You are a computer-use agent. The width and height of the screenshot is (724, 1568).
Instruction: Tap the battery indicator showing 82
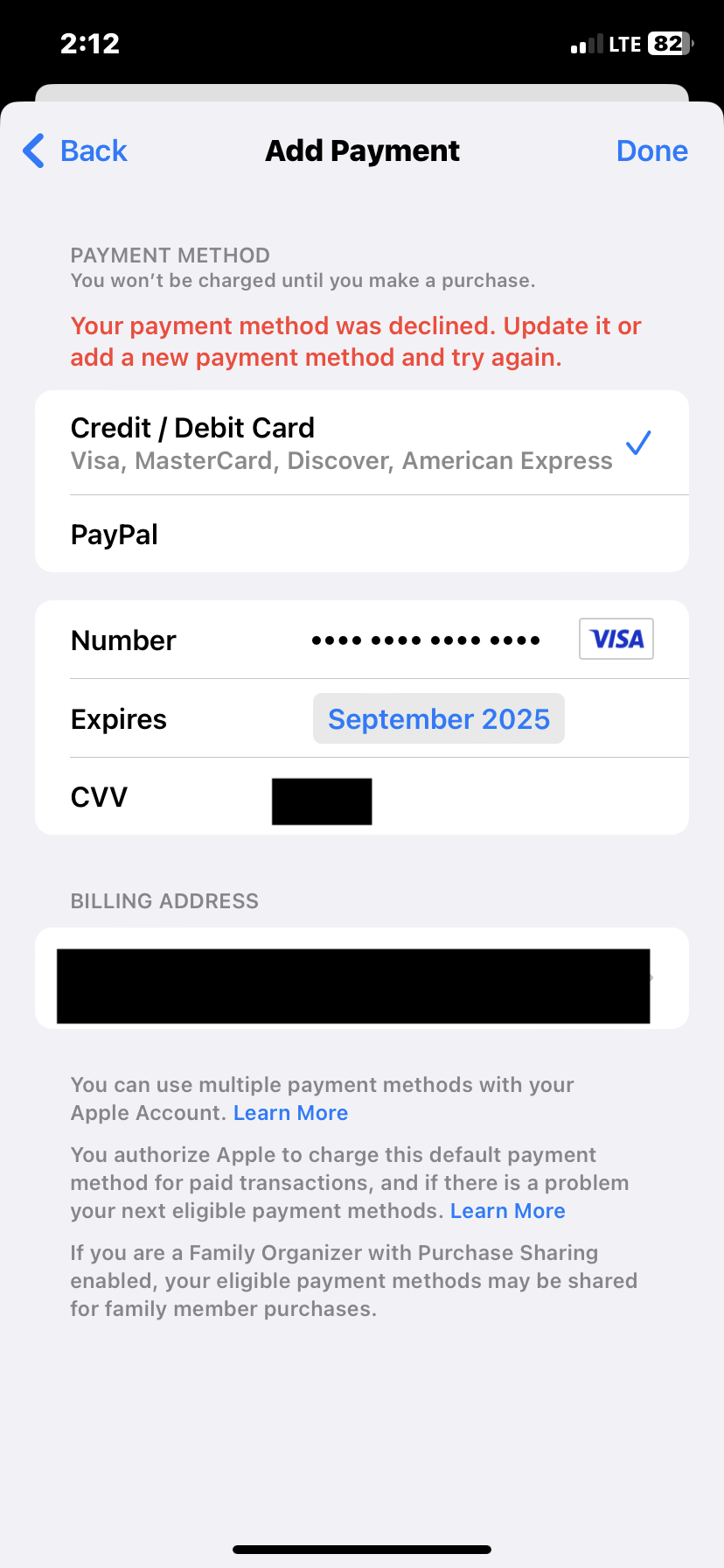(x=668, y=43)
